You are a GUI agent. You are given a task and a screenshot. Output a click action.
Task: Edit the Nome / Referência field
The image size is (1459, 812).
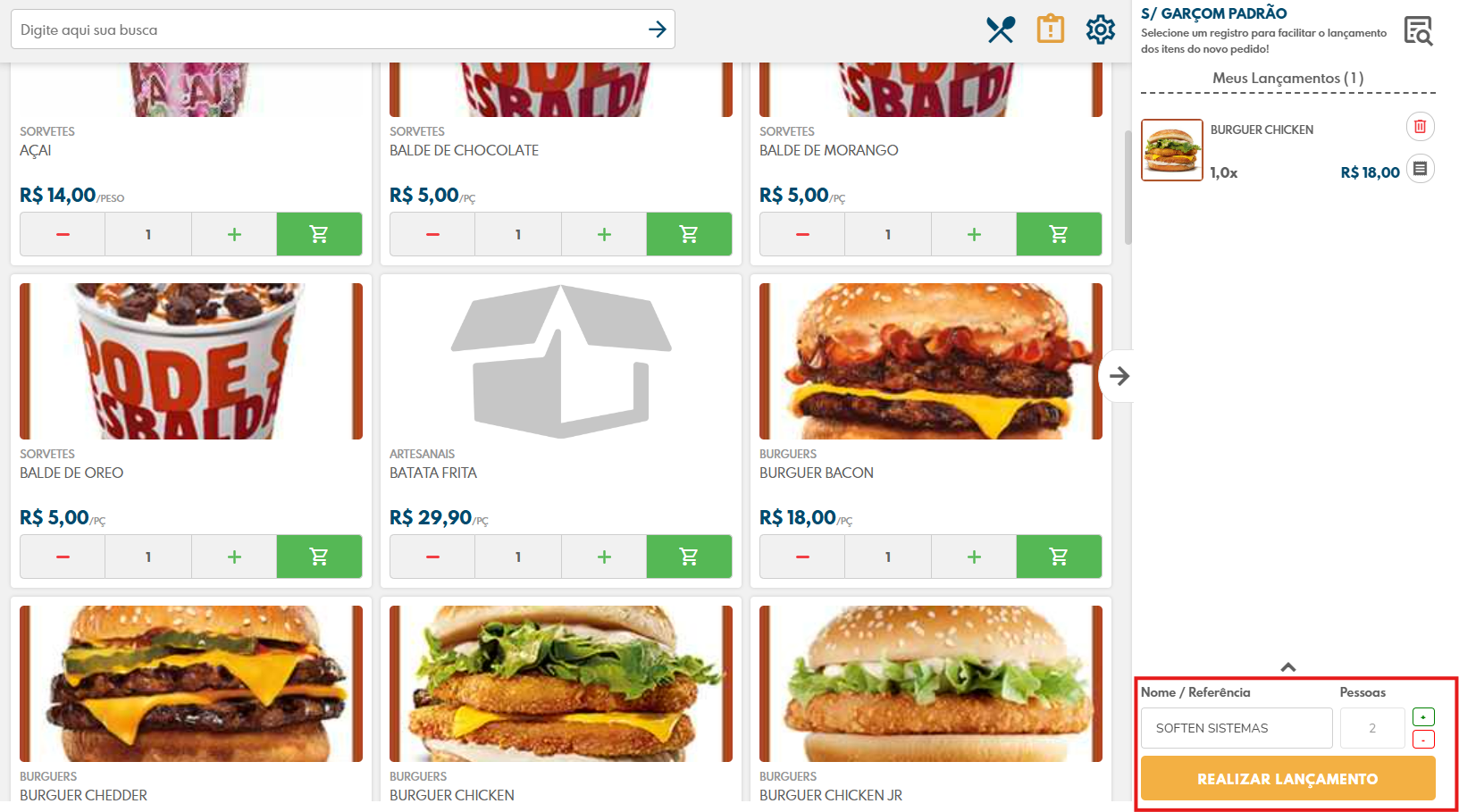click(x=1236, y=728)
